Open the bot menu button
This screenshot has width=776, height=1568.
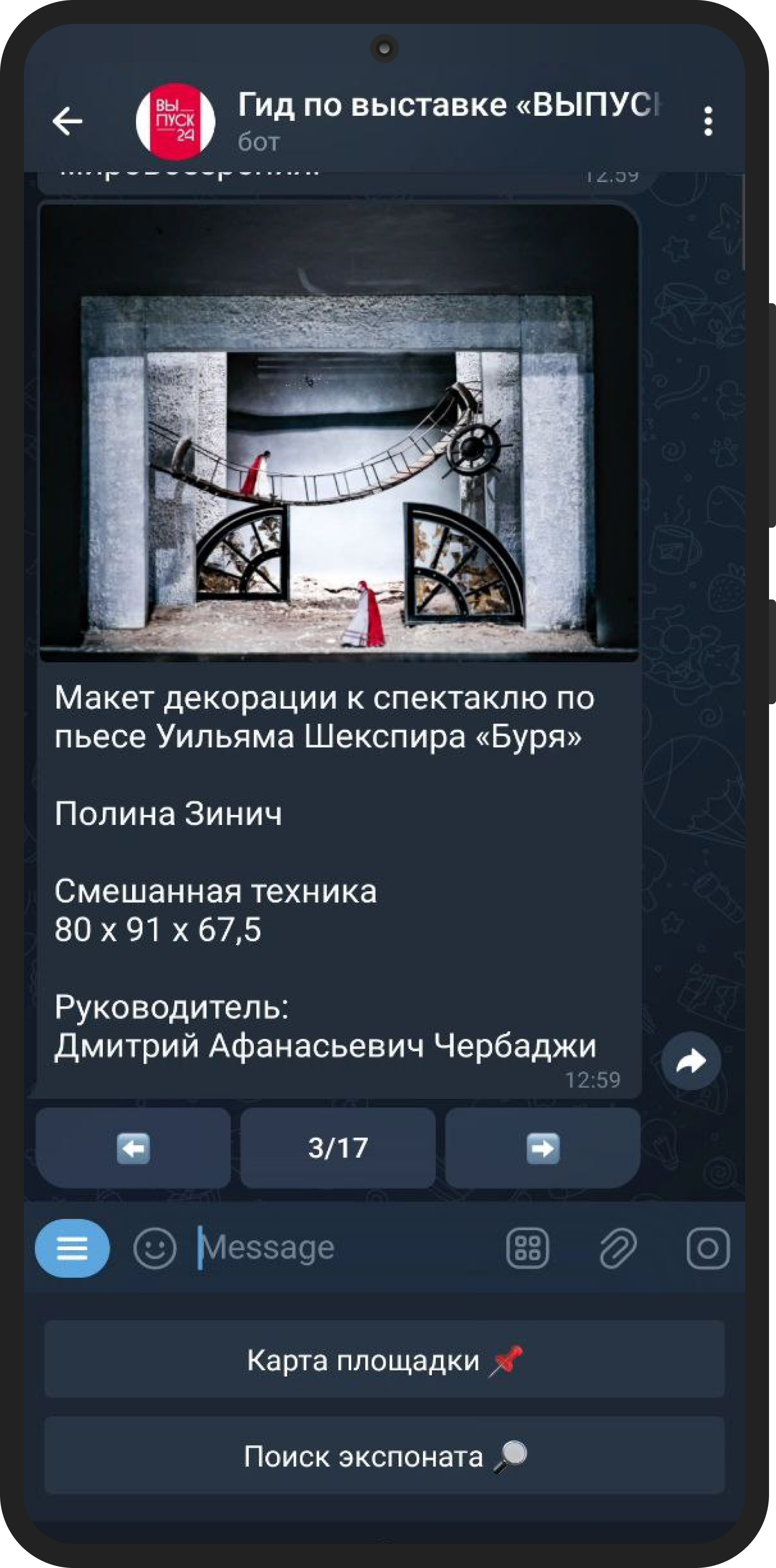click(72, 1248)
